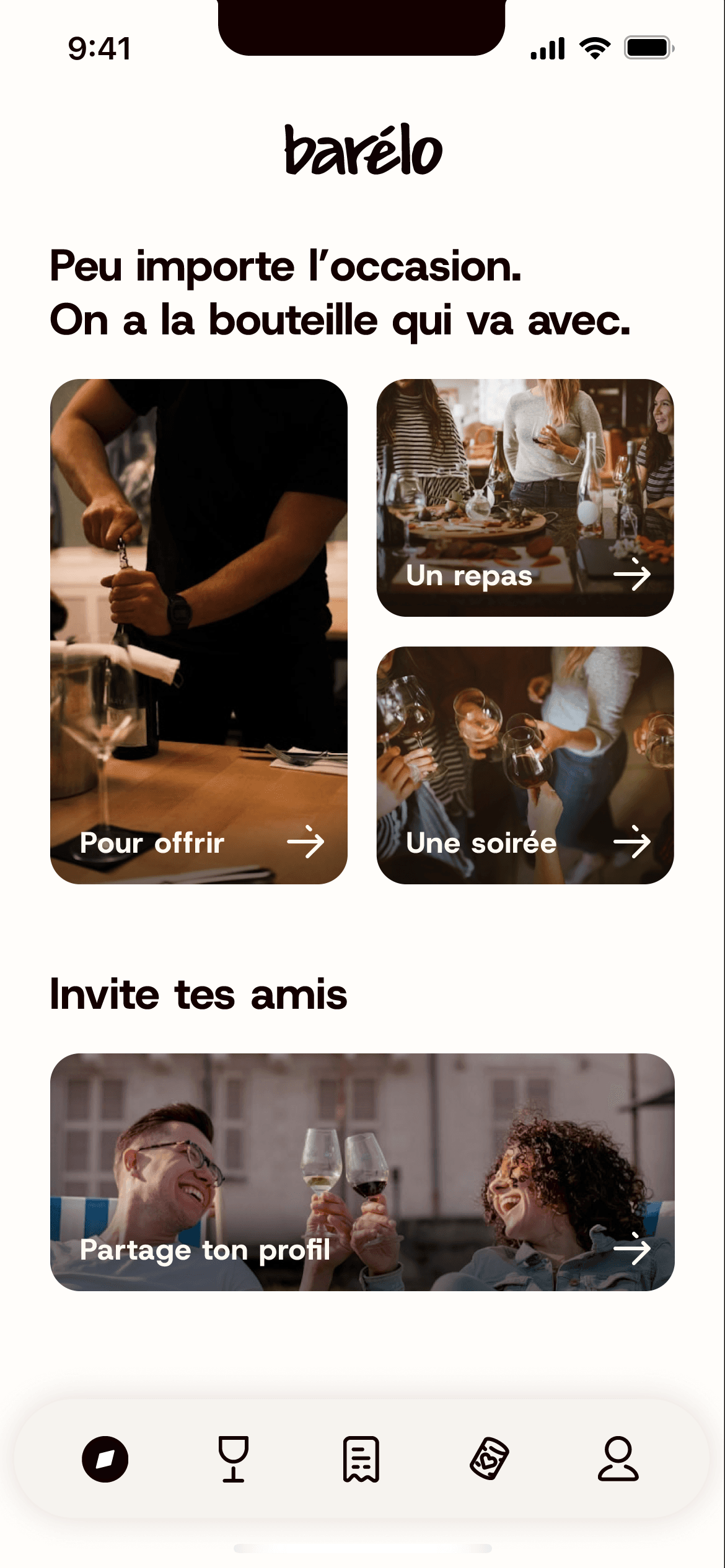Viewport: 725px width, 1568px height.
Task: Select the compass home tab
Action: 105,1460
